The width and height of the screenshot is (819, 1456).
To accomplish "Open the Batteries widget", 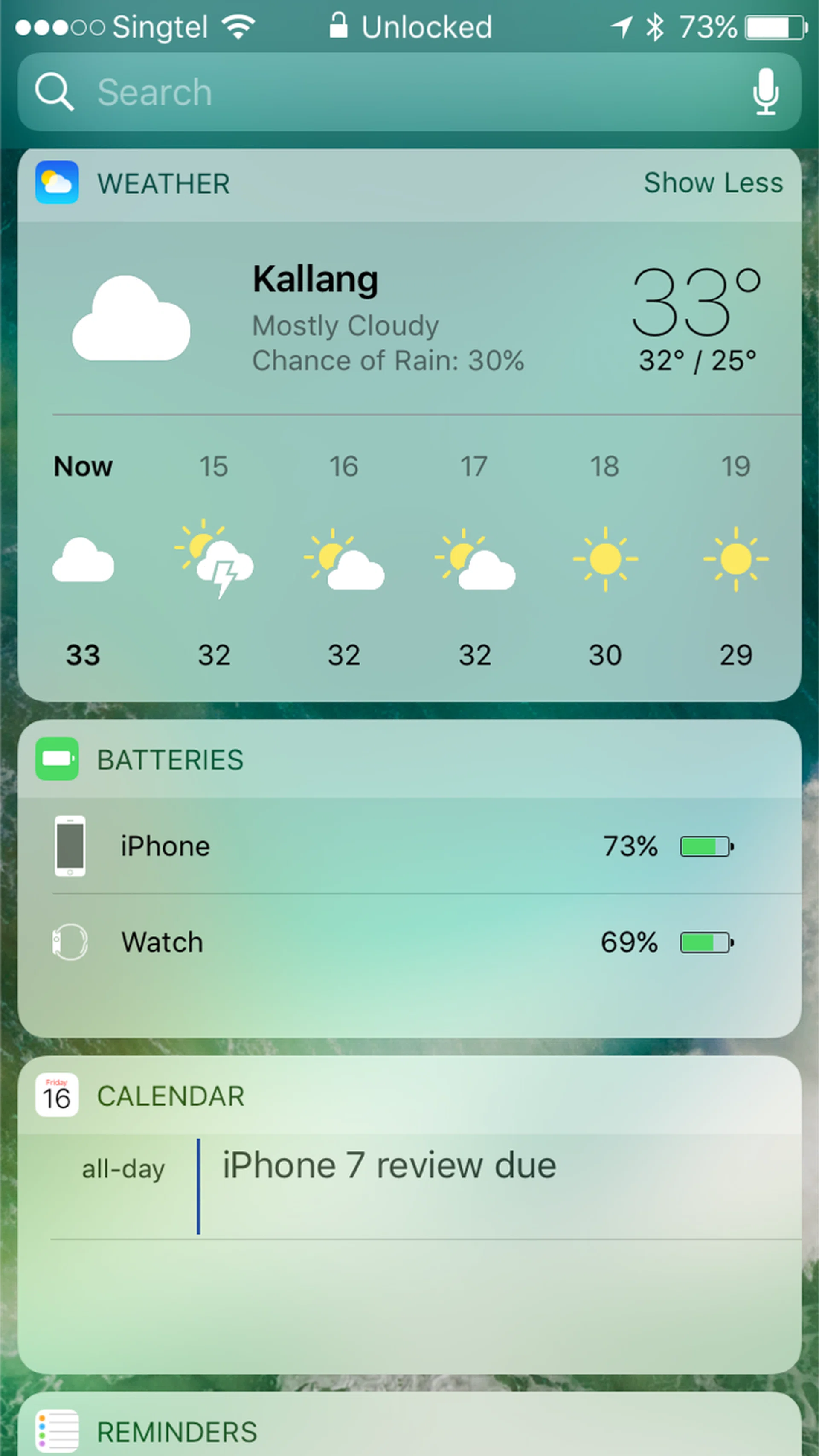I will tap(170, 759).
